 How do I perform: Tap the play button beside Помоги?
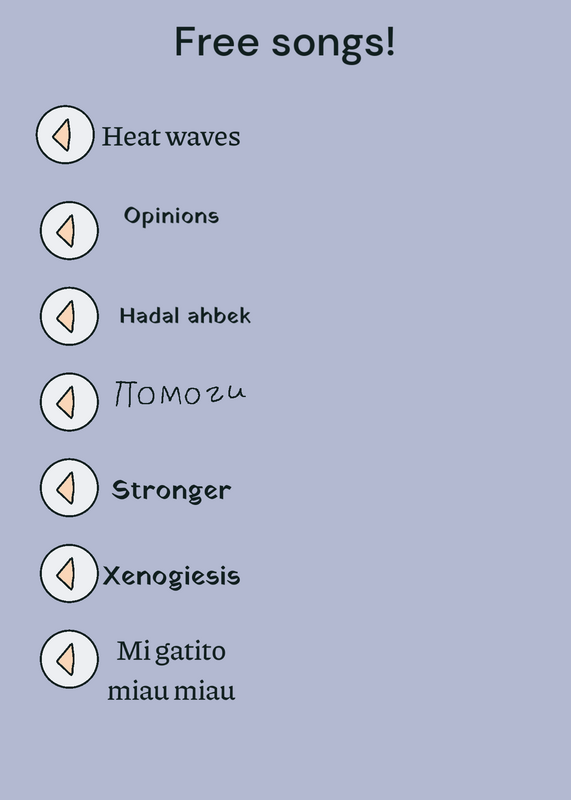tap(69, 402)
